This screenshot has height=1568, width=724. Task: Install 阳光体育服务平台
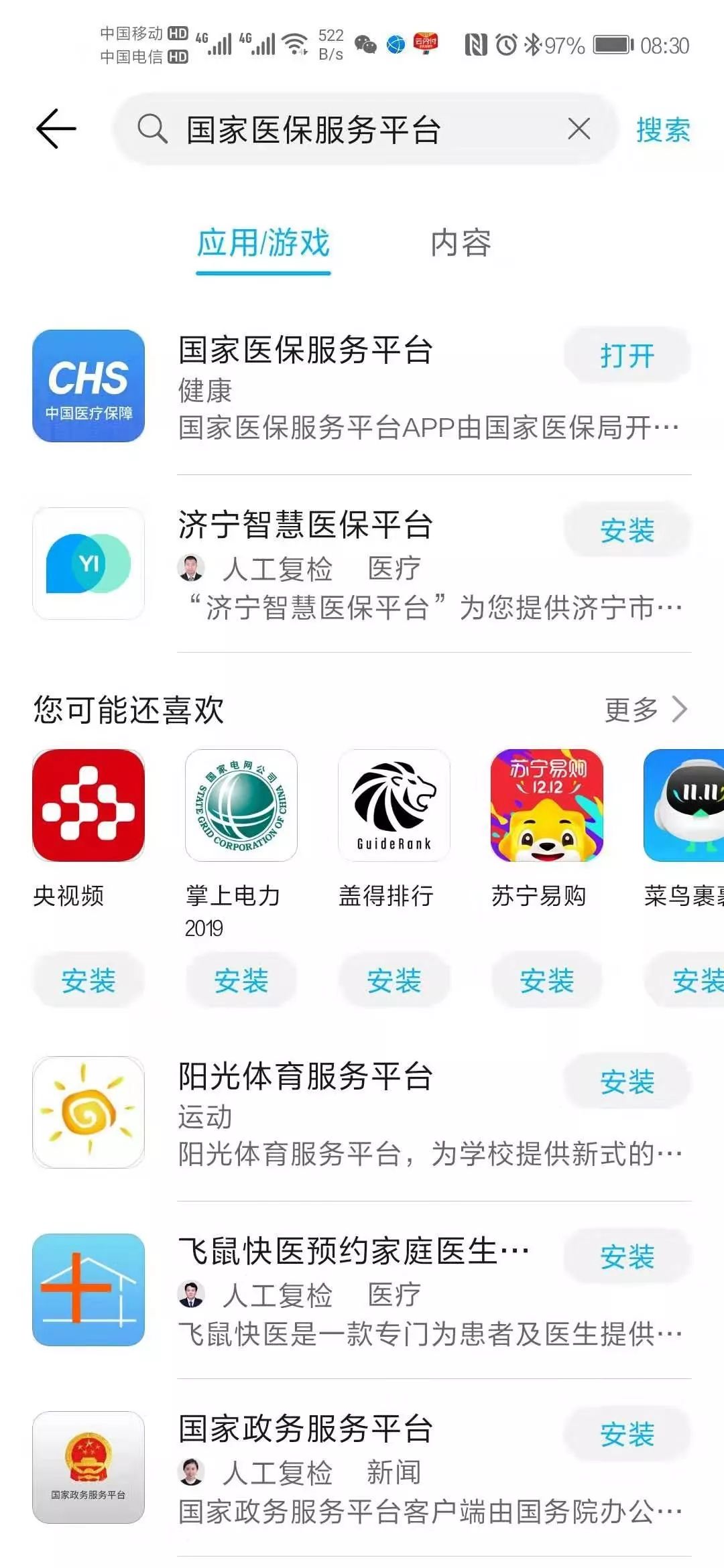pyautogui.click(x=627, y=1082)
